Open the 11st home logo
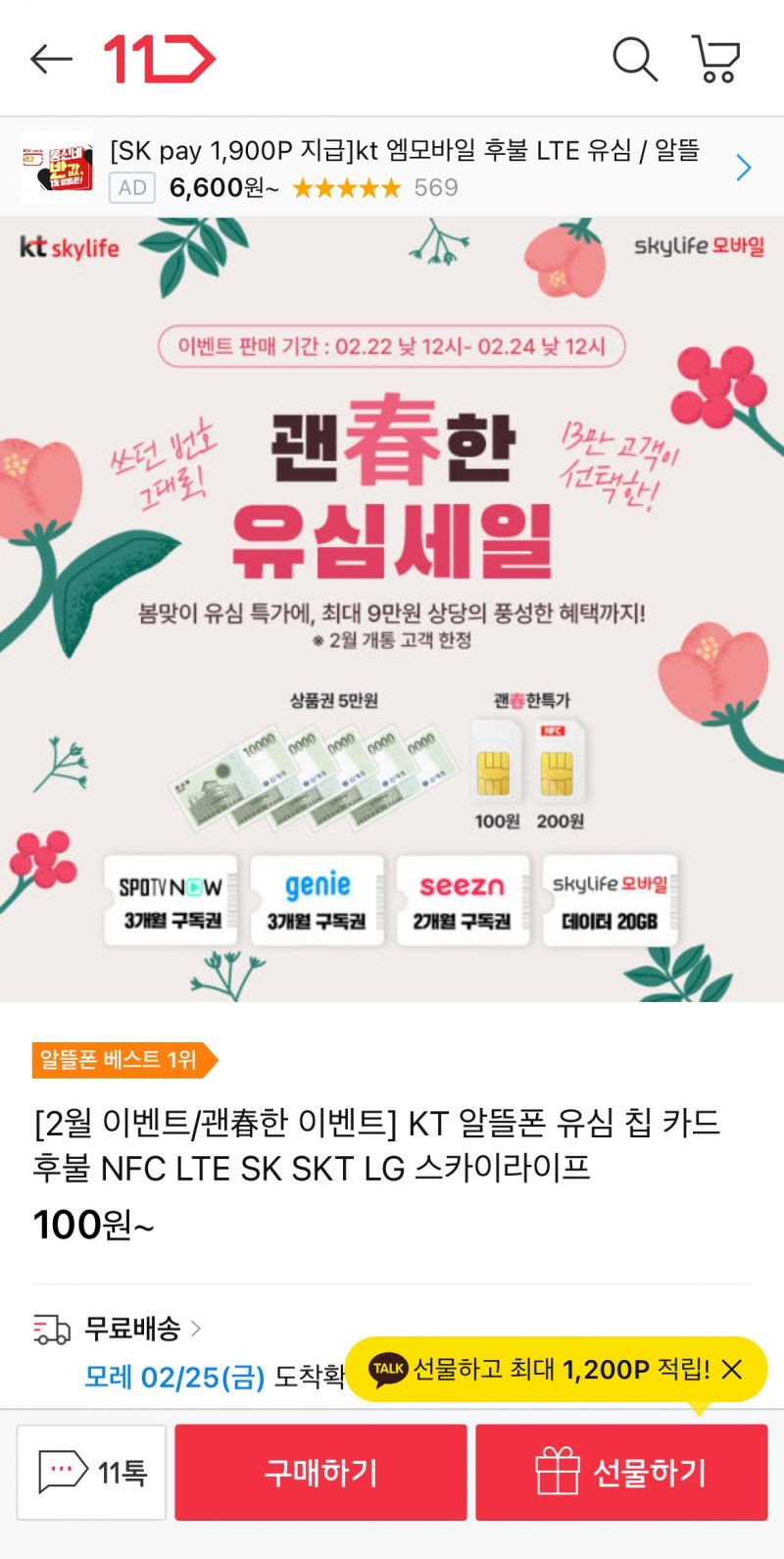This screenshot has height=1559, width=784. point(159,59)
